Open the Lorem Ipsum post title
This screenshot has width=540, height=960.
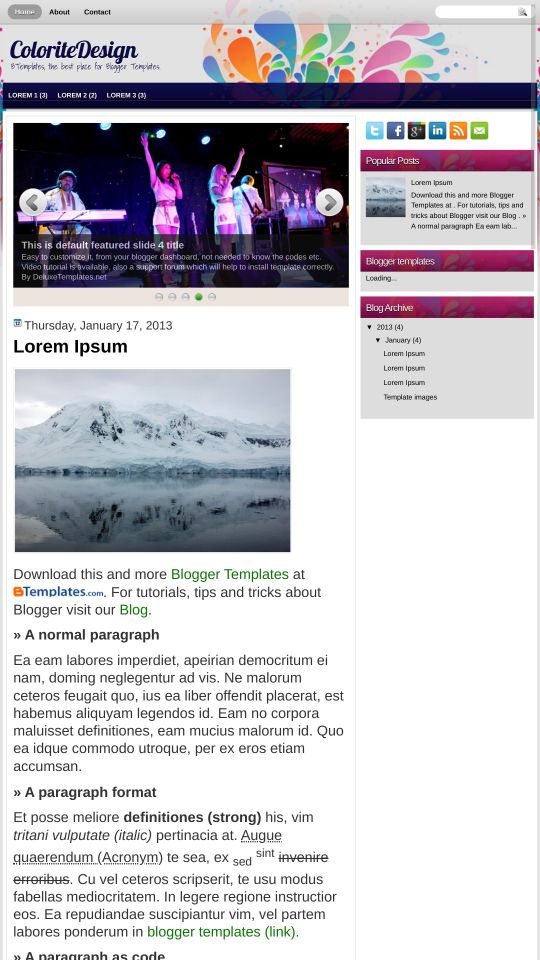coord(70,347)
